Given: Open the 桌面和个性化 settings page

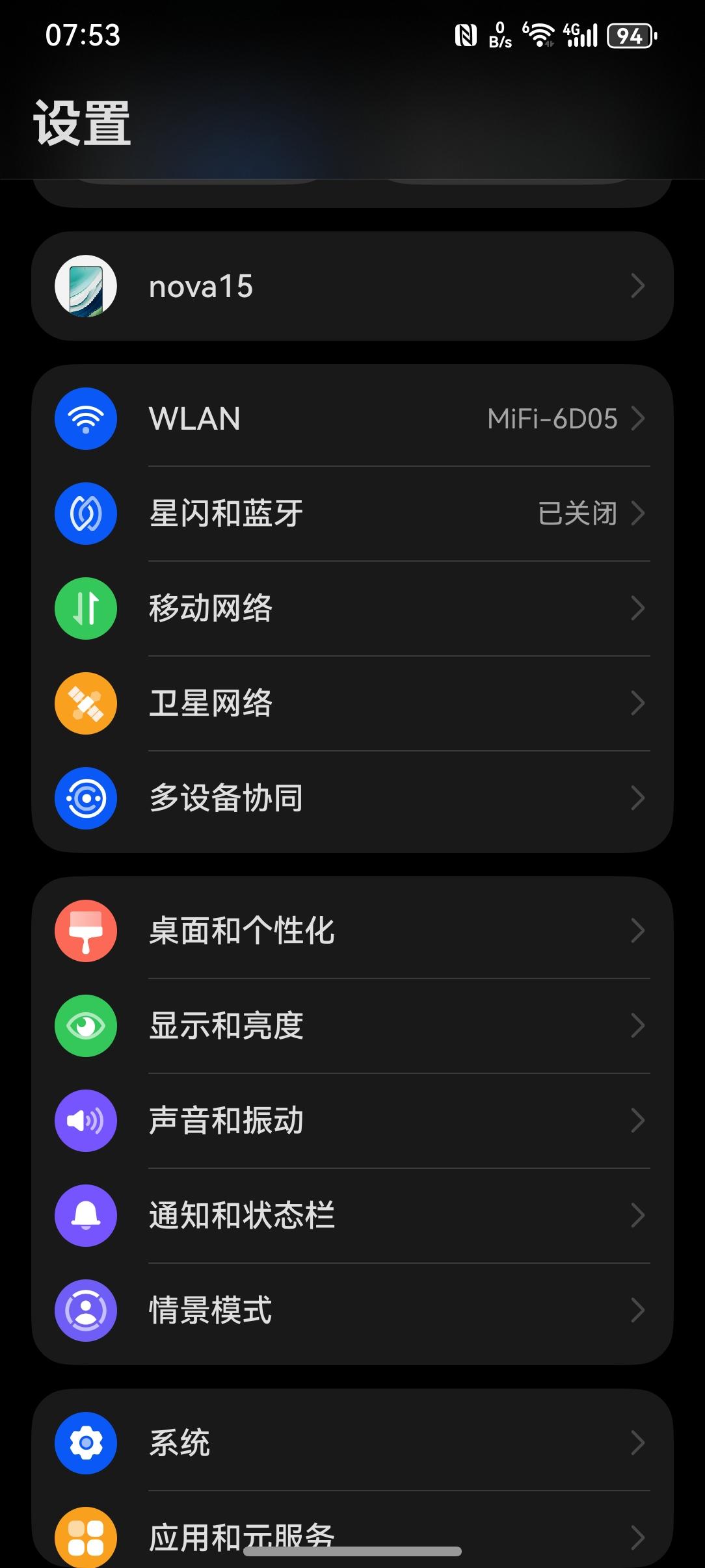Looking at the screenshot, I should (351, 931).
